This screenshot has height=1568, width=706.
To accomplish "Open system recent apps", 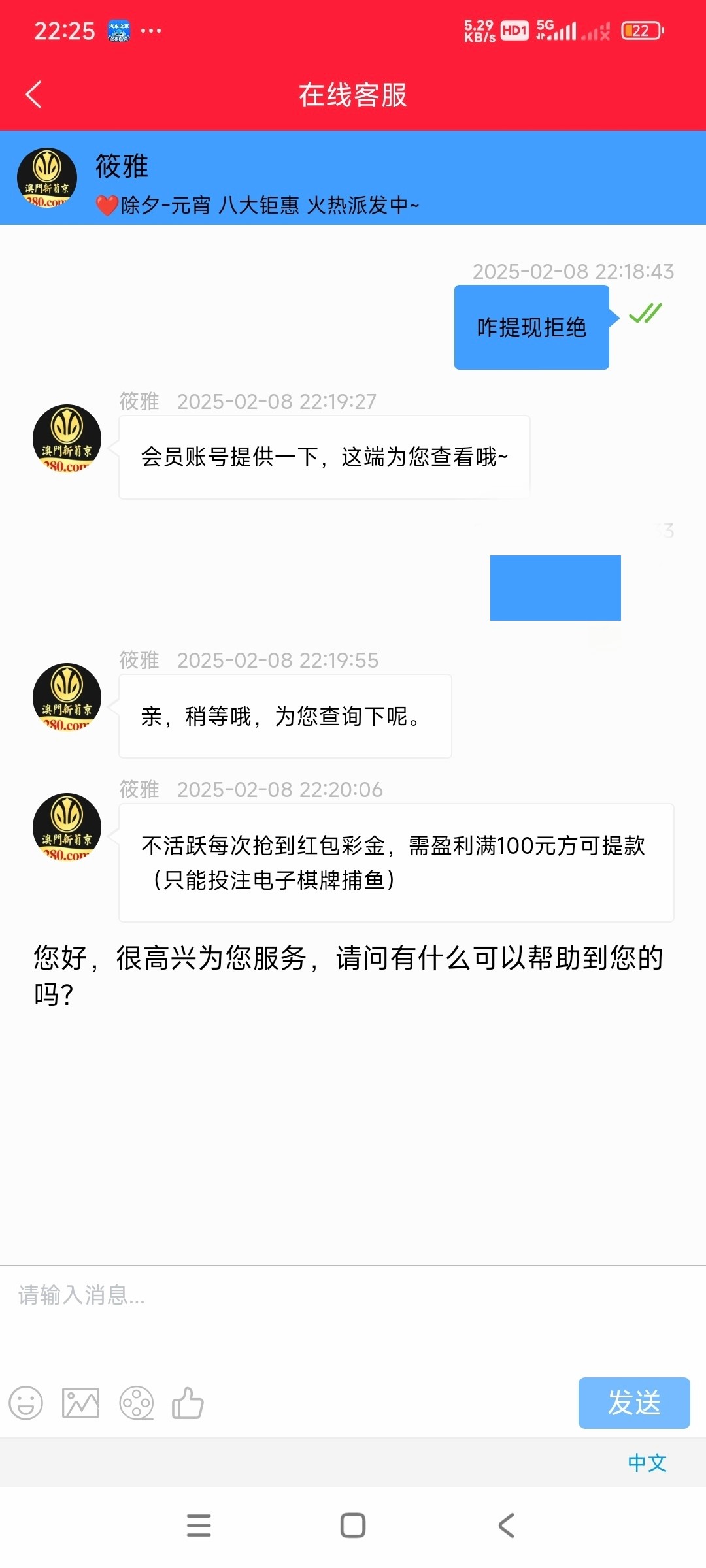I will click(x=199, y=1526).
